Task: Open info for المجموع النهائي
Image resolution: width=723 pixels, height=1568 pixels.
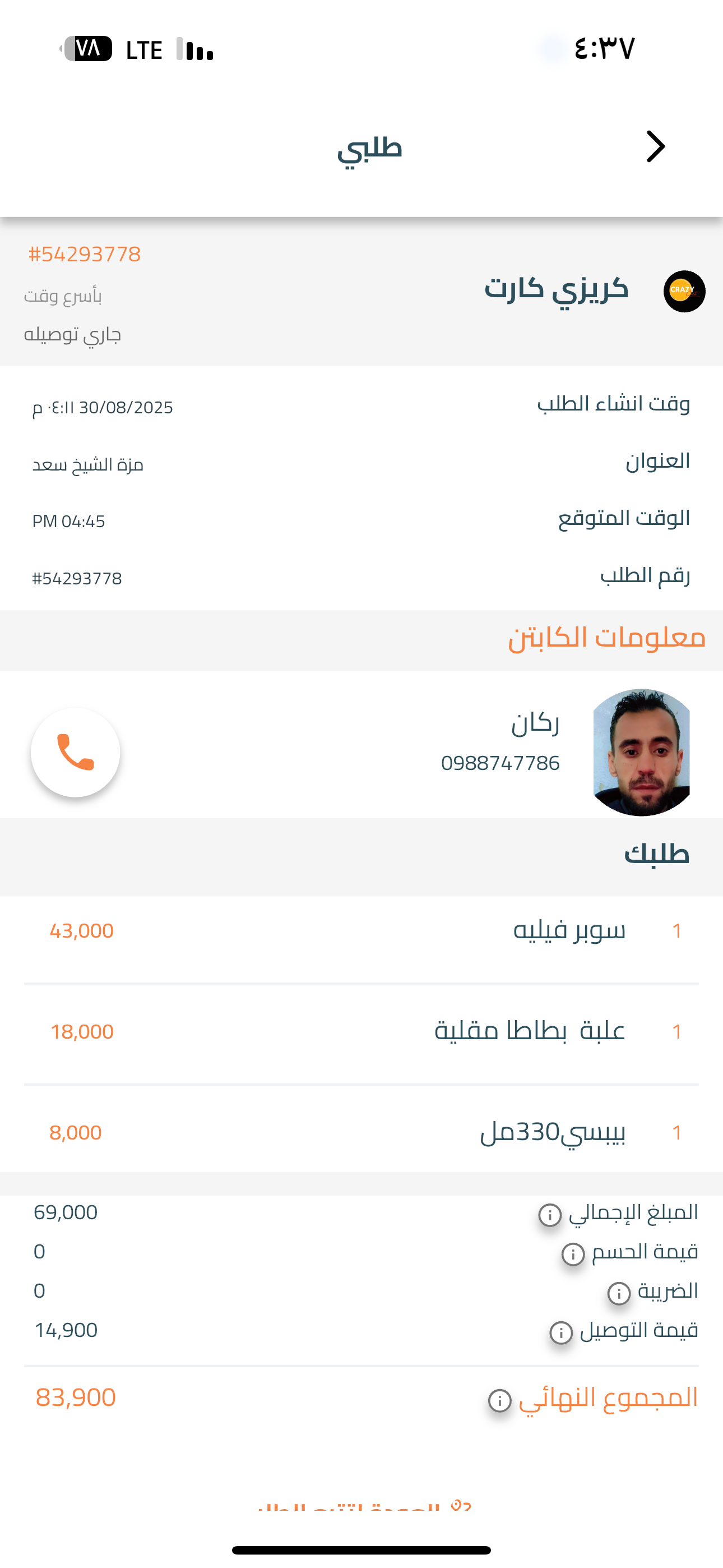Action: (499, 1401)
